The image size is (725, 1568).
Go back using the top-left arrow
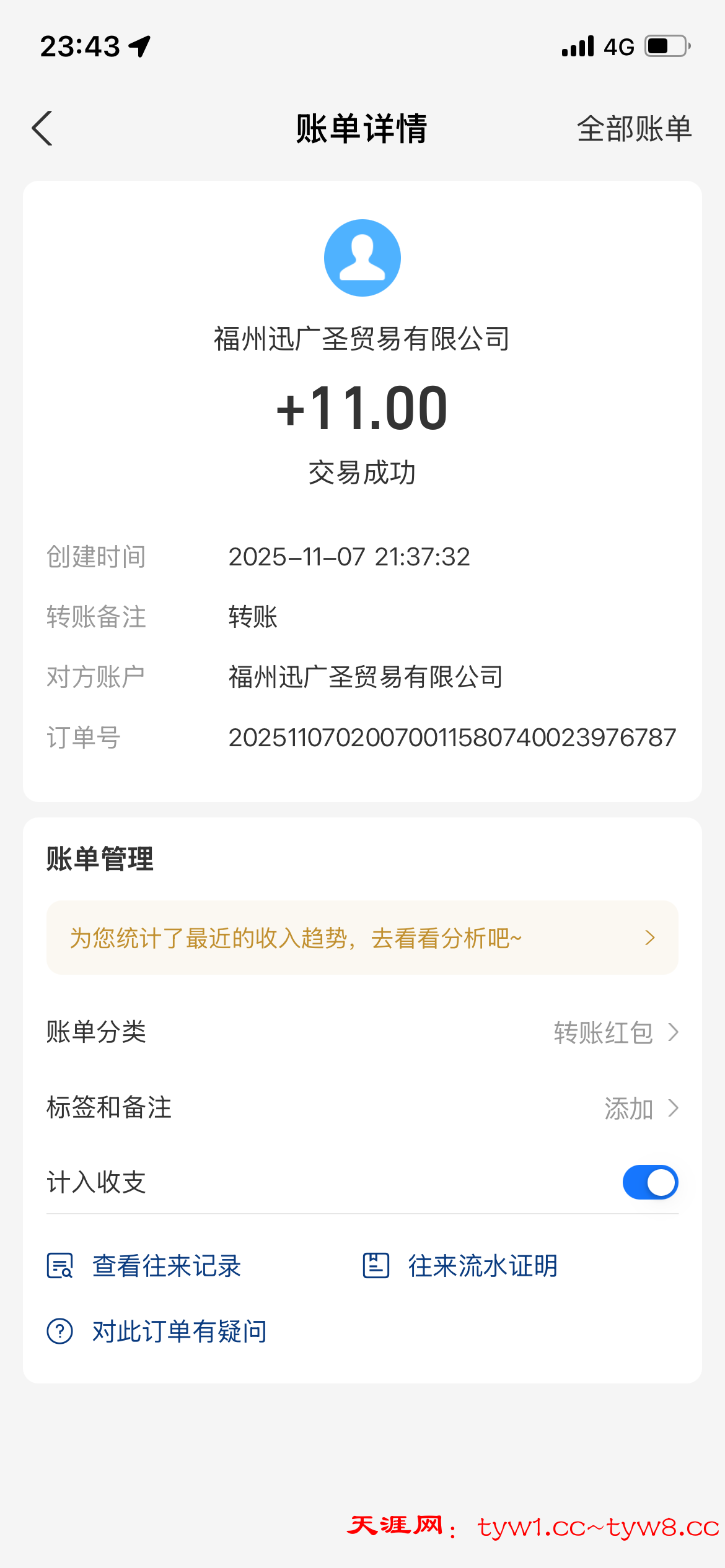[42, 128]
